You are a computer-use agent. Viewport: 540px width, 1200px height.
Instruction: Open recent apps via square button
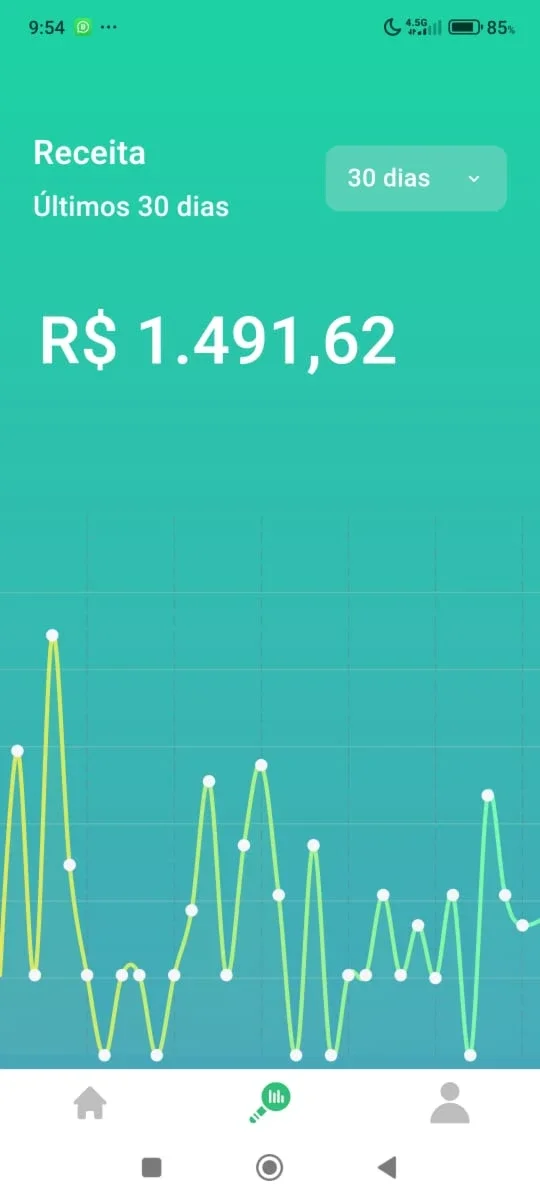click(152, 1167)
